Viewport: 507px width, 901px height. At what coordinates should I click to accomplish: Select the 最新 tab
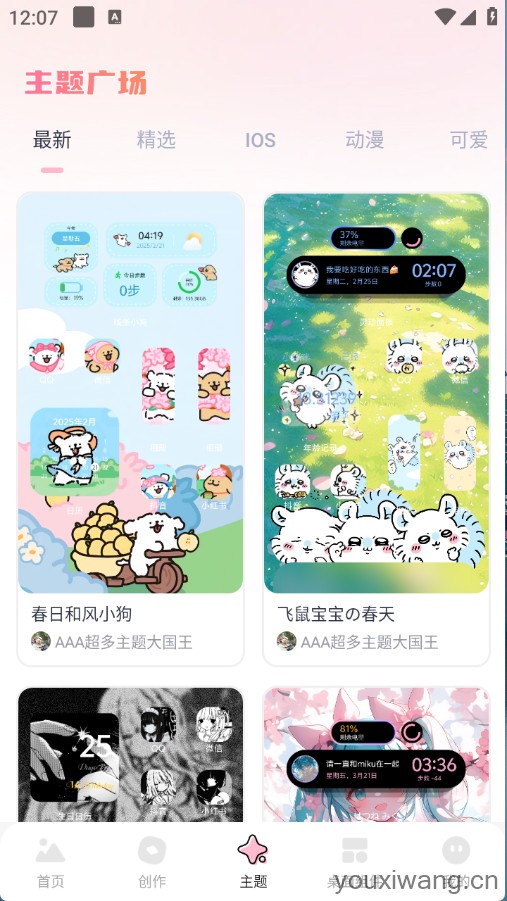(x=52, y=140)
